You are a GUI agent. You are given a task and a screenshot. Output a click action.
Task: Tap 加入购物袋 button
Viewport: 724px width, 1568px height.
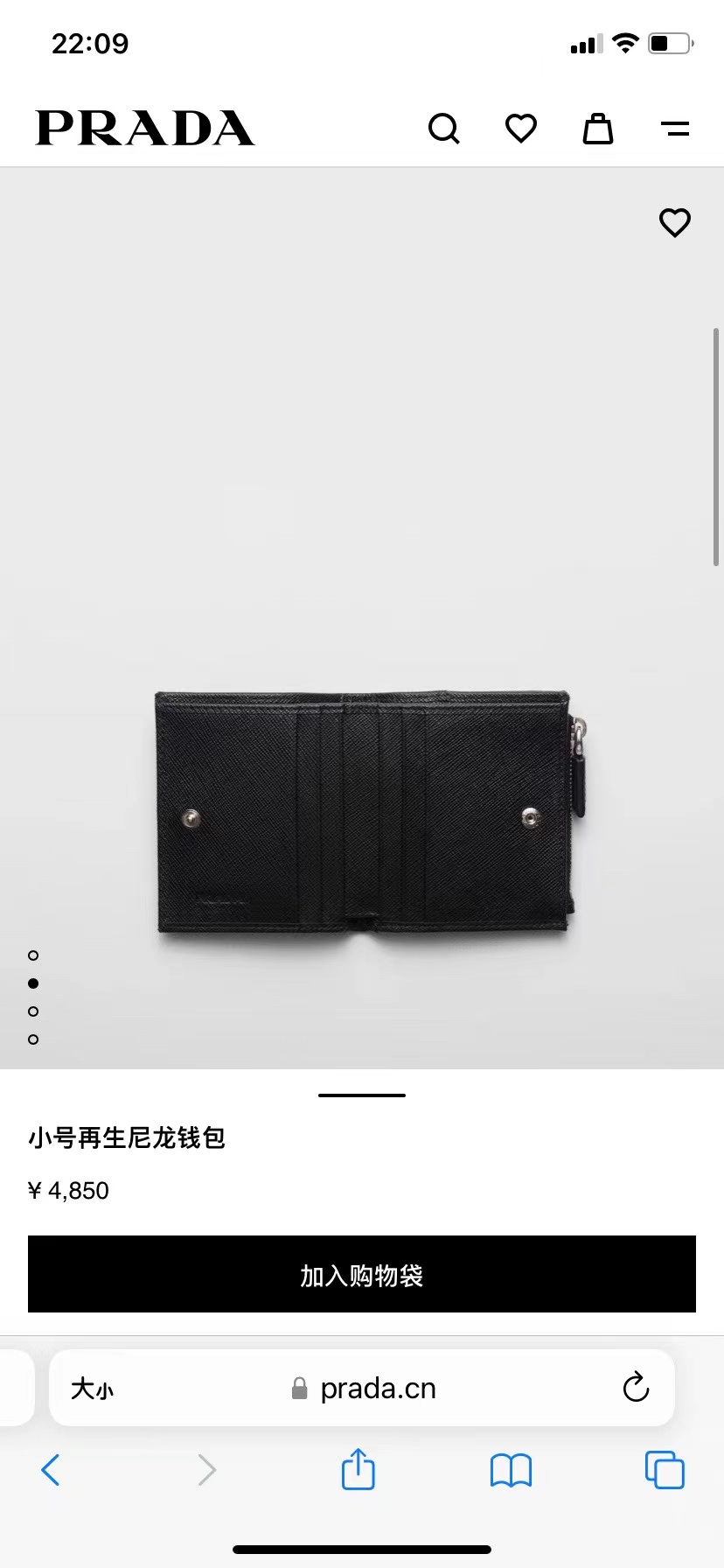coord(362,1274)
